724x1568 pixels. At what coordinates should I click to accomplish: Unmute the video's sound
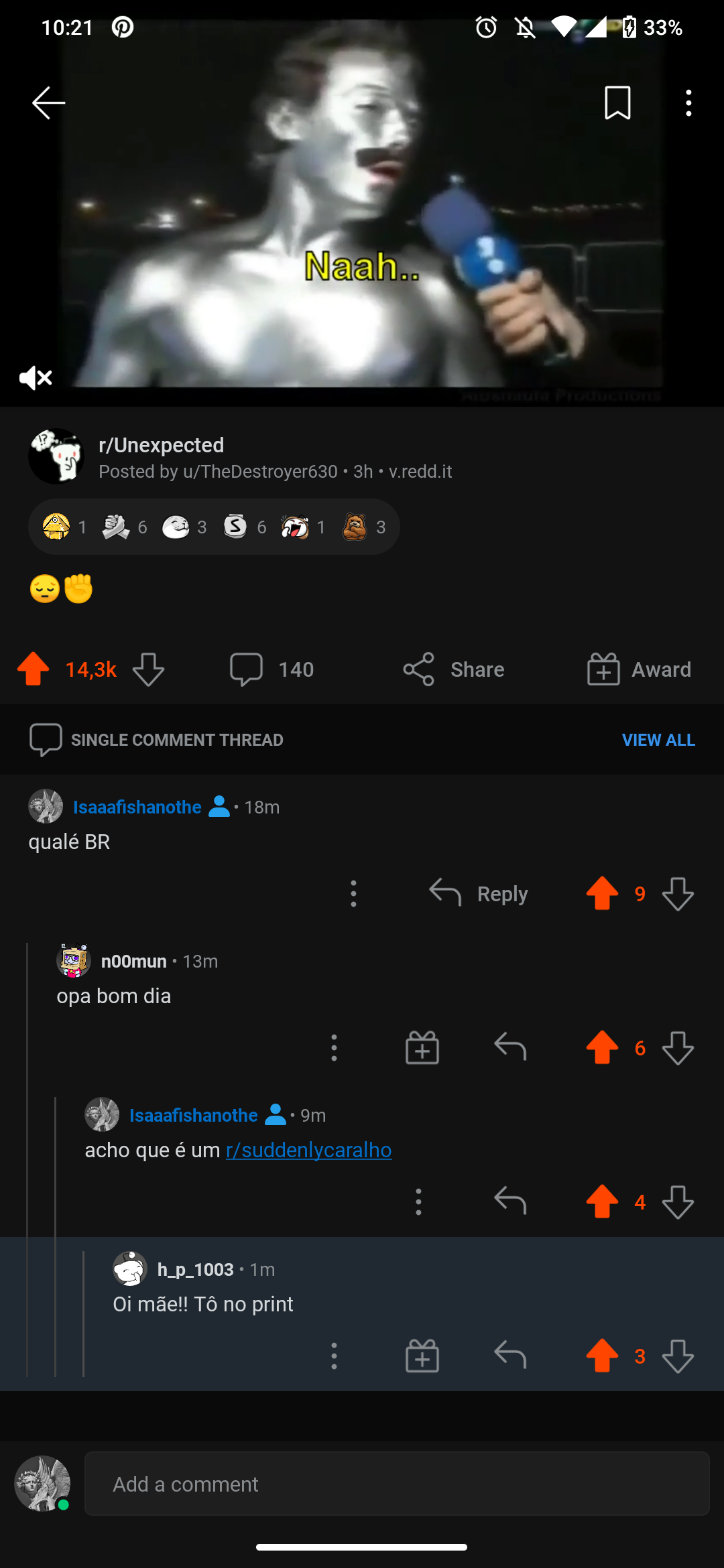point(35,378)
